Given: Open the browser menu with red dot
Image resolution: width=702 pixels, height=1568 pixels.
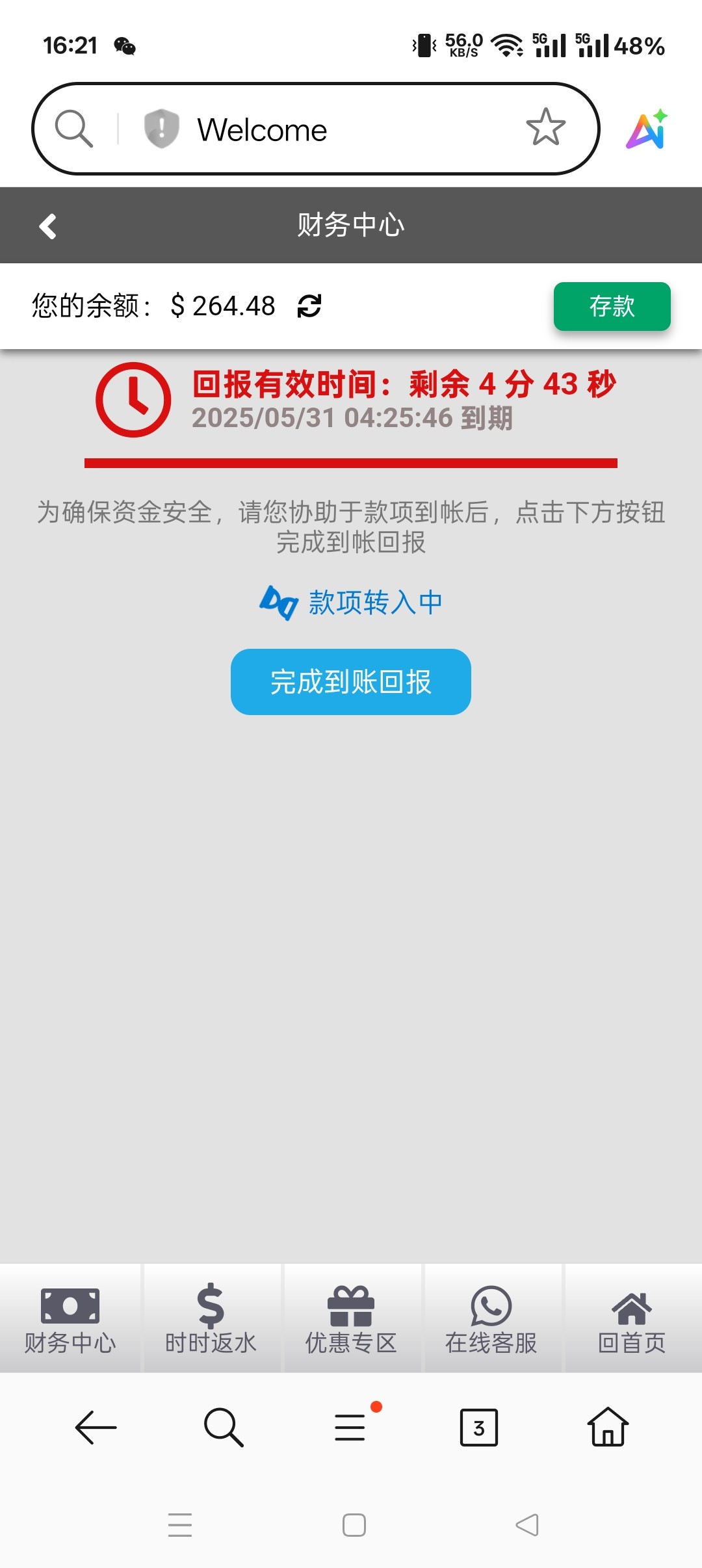Looking at the screenshot, I should 351,1427.
